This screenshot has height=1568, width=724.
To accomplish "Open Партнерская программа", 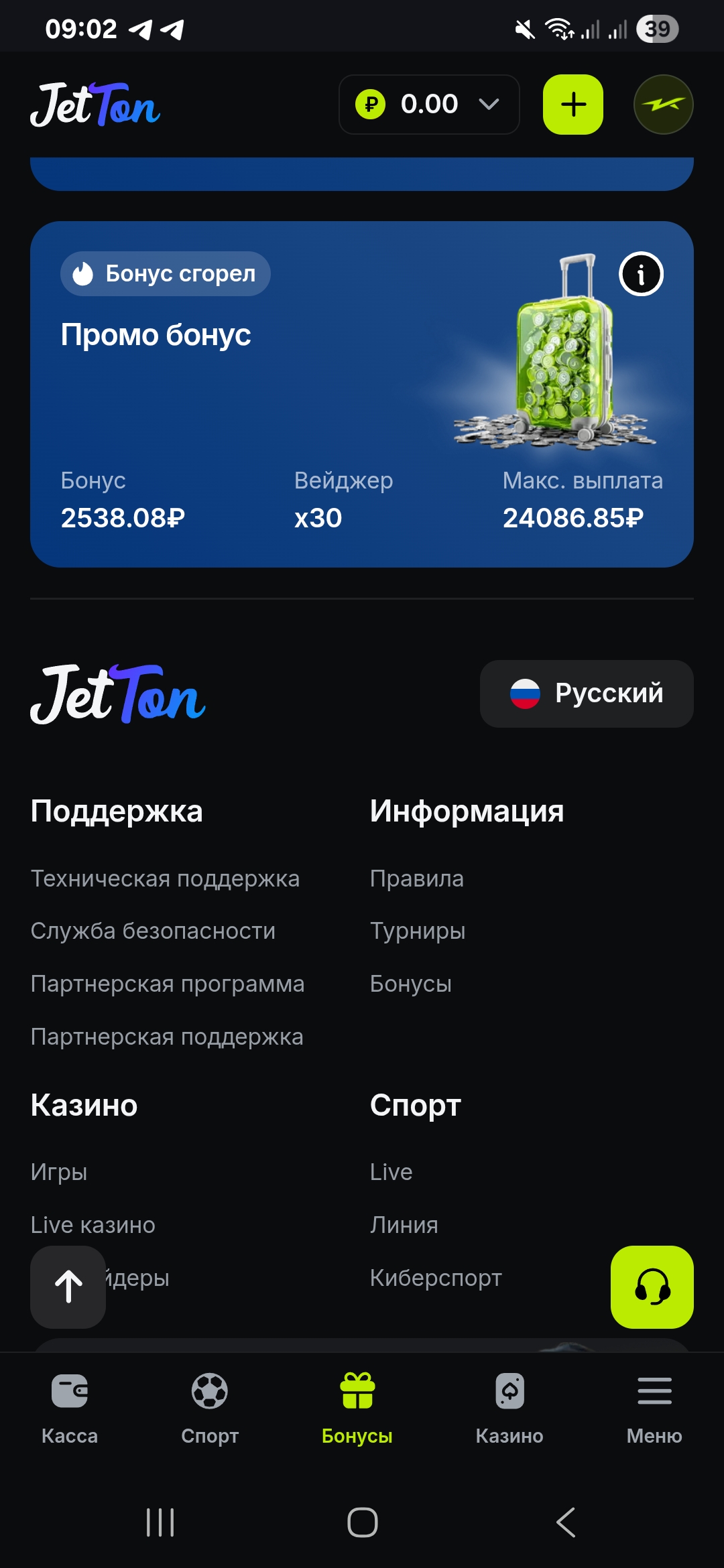I will tap(168, 984).
